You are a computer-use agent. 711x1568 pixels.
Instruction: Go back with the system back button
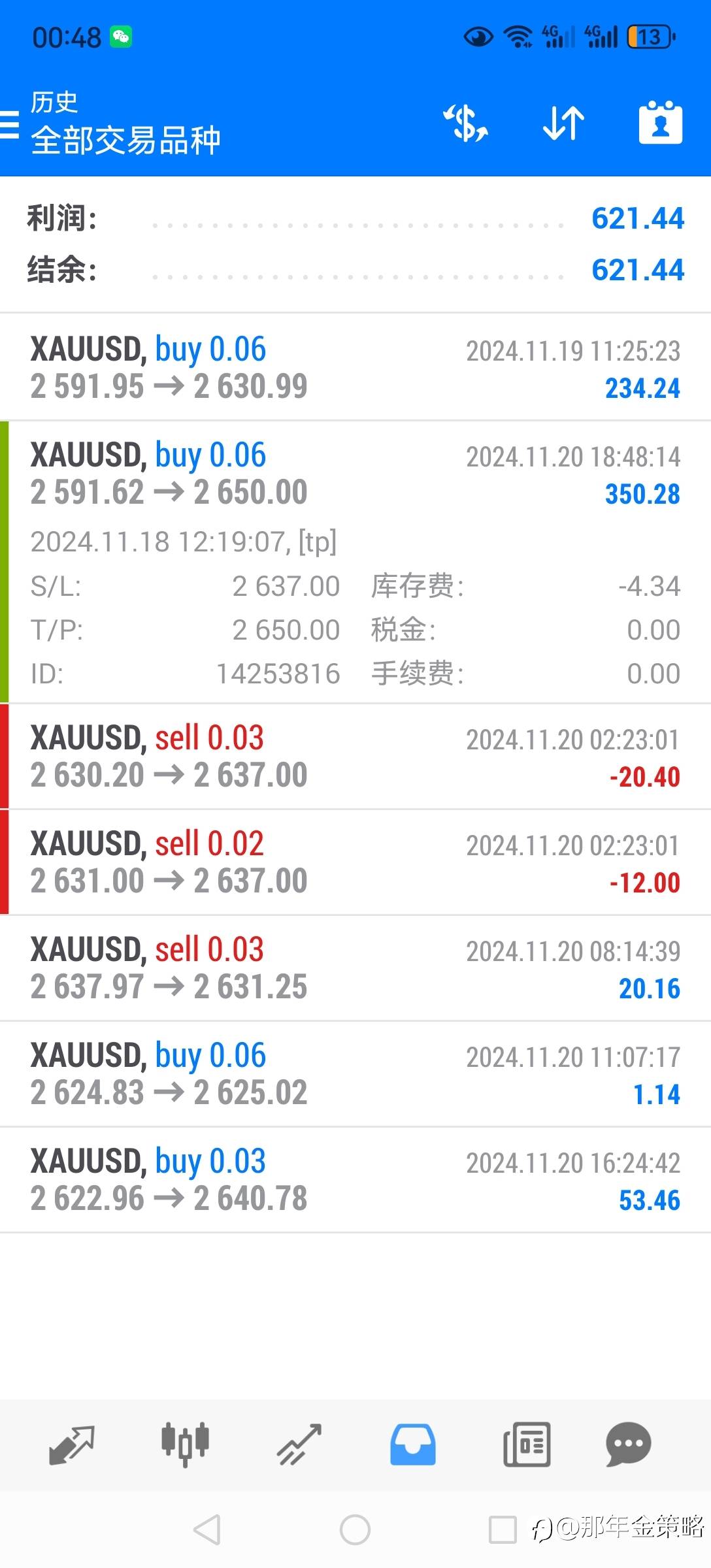207,1529
